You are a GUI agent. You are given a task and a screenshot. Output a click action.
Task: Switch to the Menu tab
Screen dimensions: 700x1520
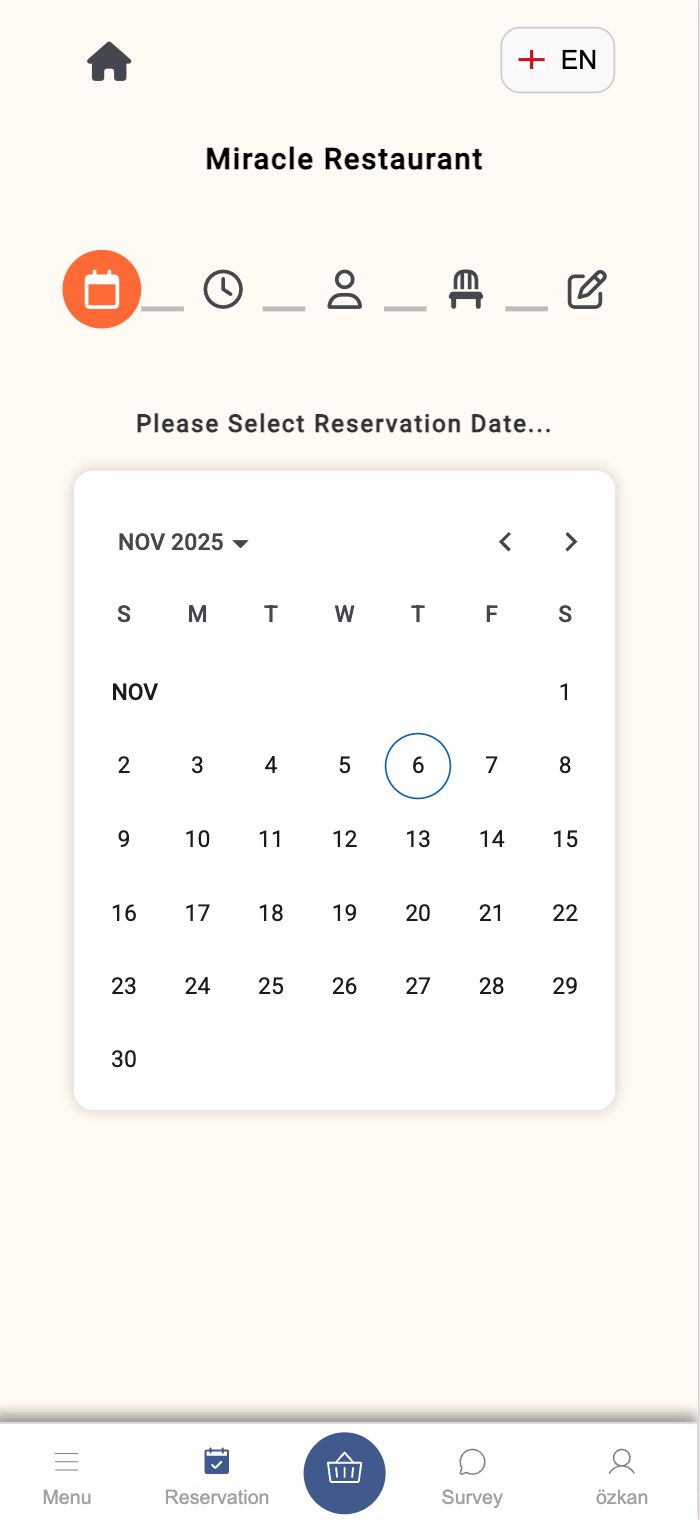click(x=67, y=1476)
